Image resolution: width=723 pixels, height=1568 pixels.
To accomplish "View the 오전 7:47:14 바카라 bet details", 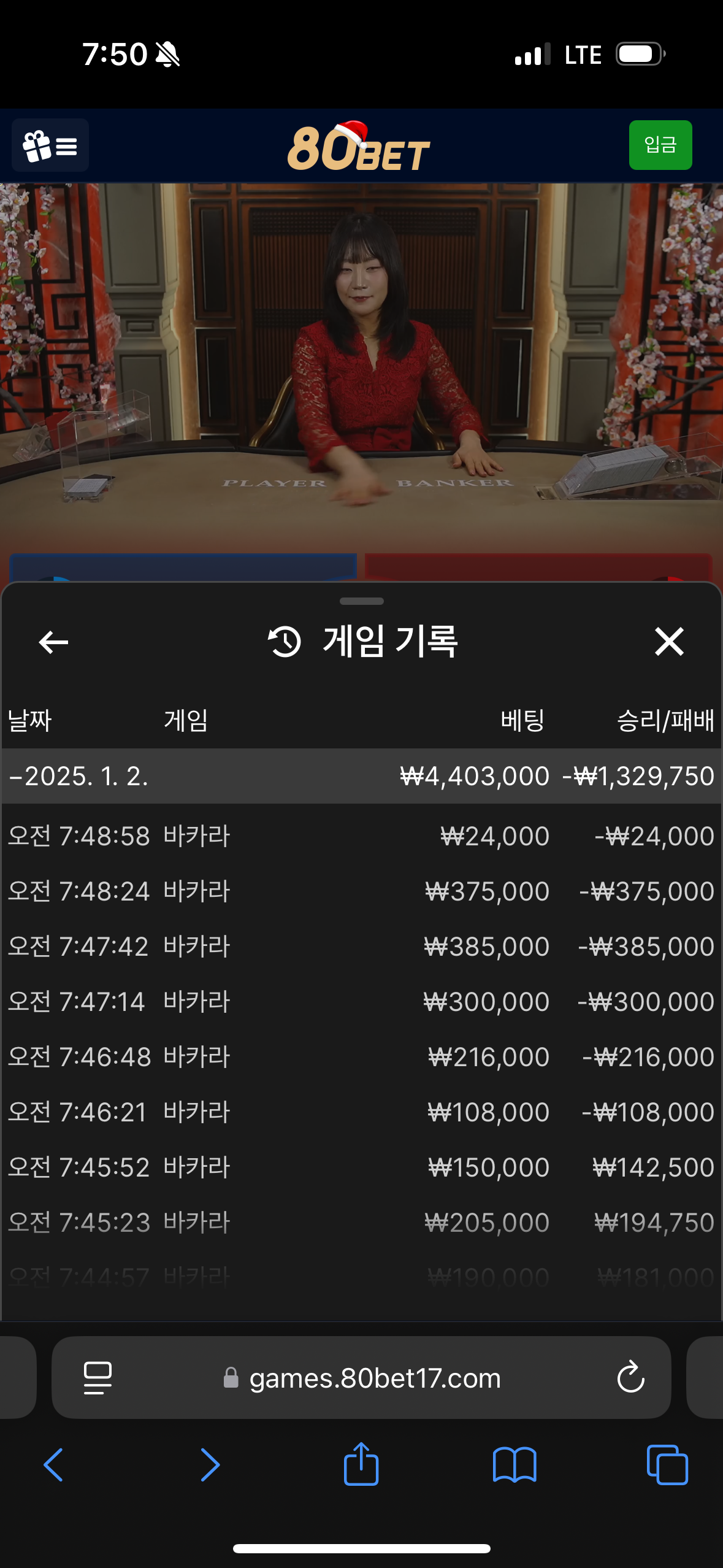I will [361, 1002].
